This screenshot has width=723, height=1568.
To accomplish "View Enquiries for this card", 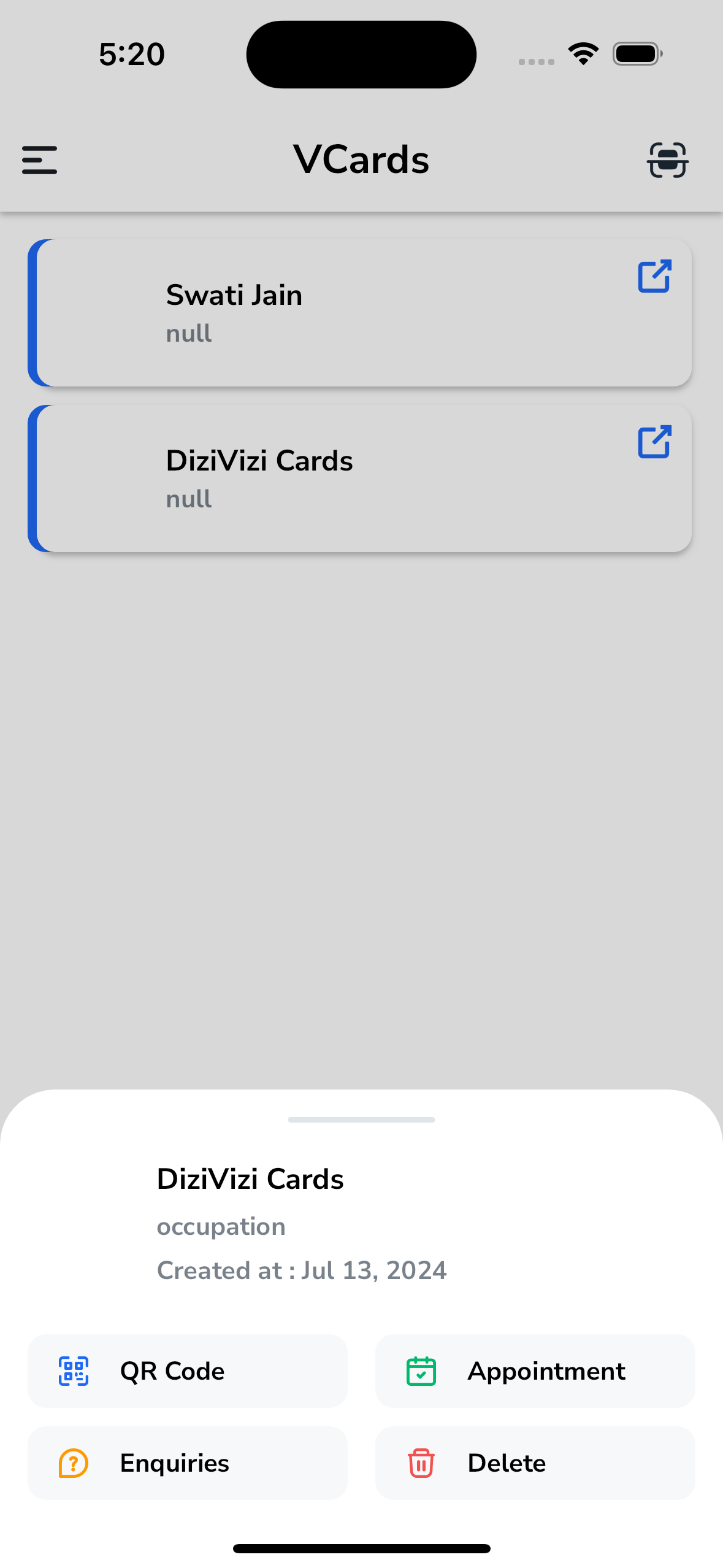I will tap(187, 1462).
